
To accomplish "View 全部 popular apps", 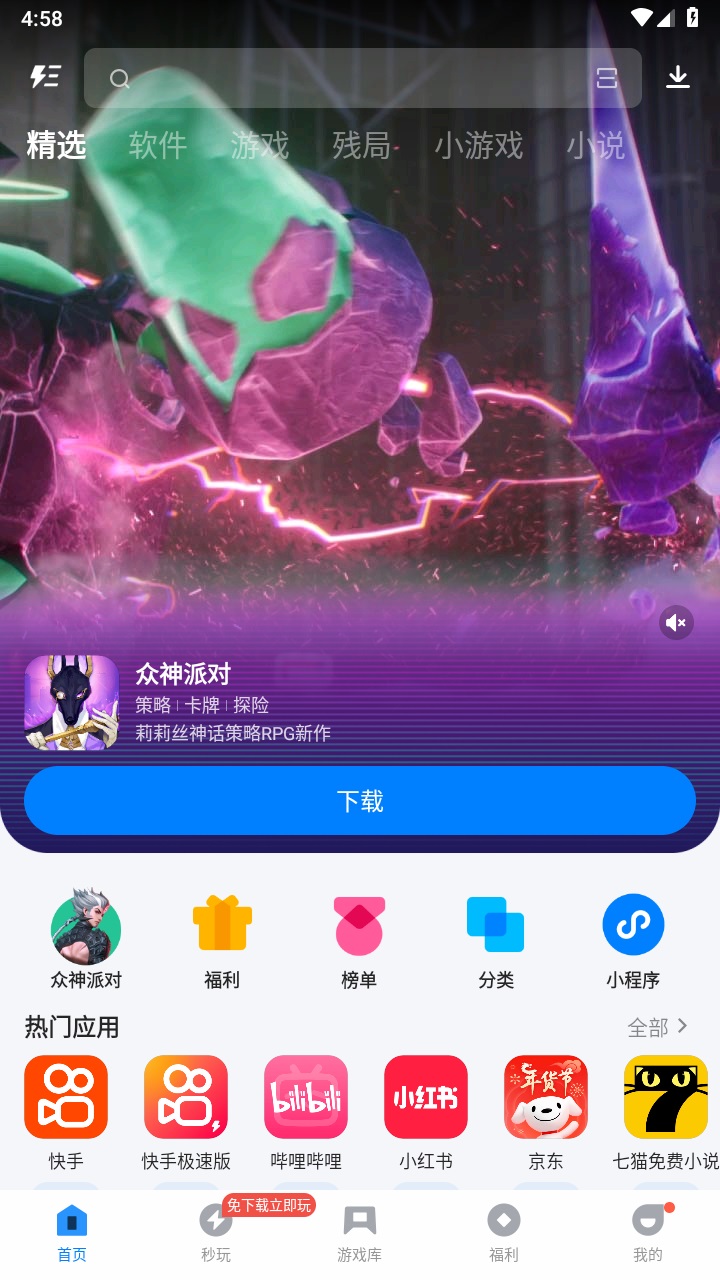I will 657,1027.
